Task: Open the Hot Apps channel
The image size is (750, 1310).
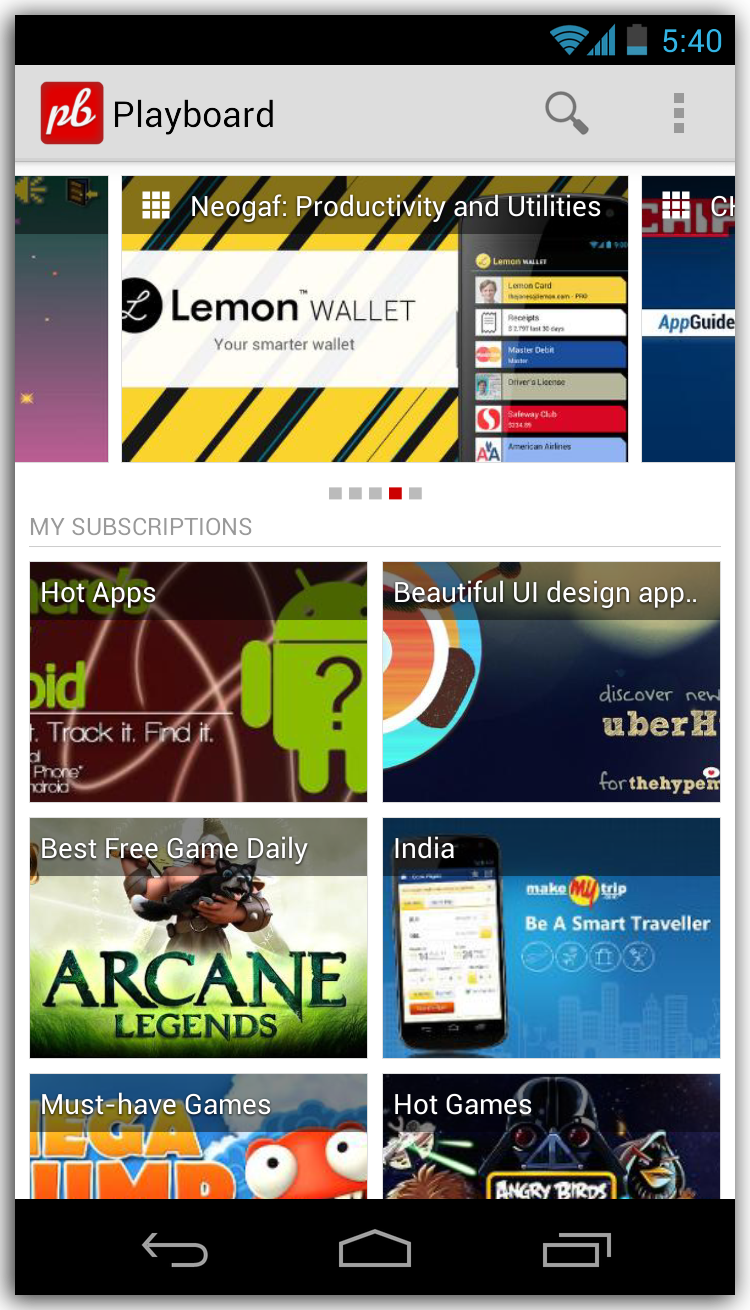Action: (198, 682)
